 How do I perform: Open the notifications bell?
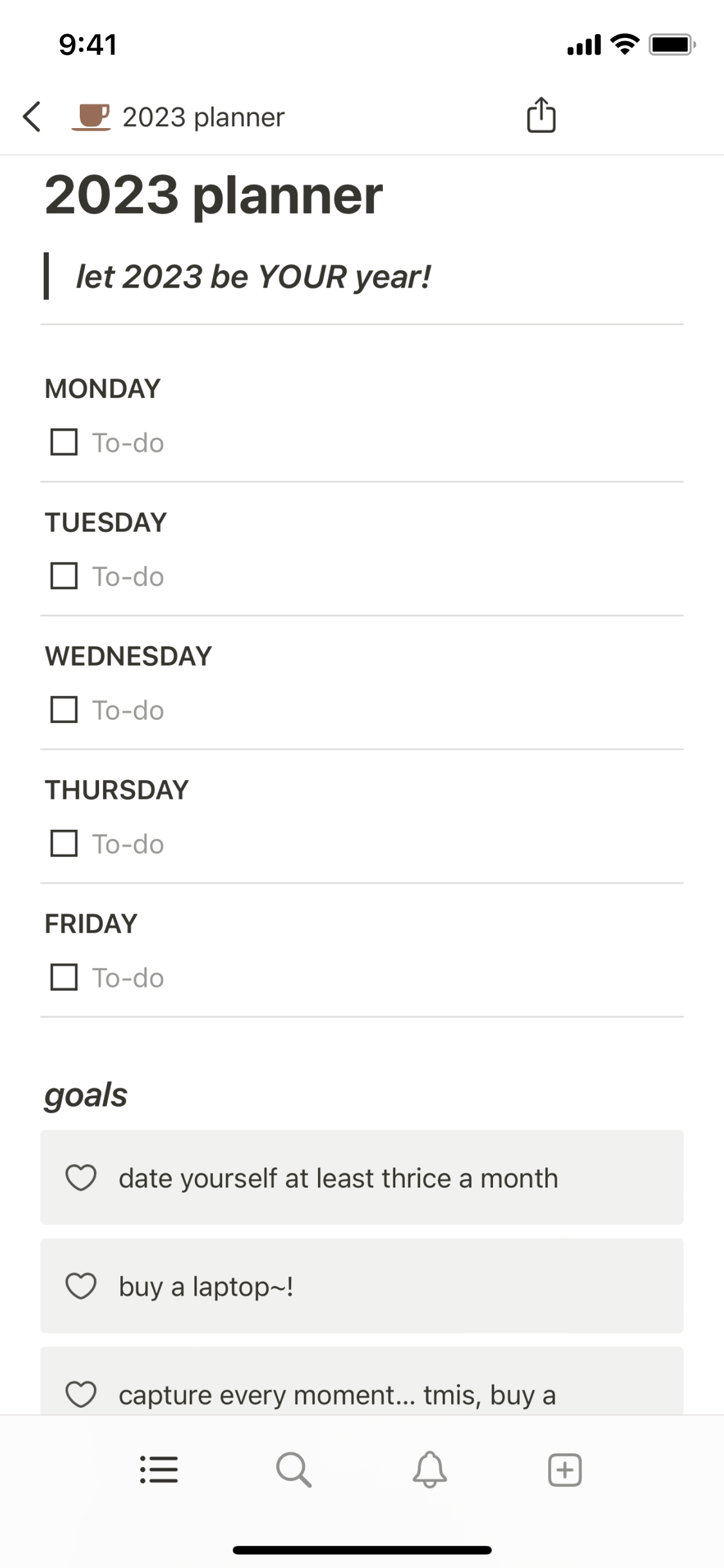coord(429,1470)
